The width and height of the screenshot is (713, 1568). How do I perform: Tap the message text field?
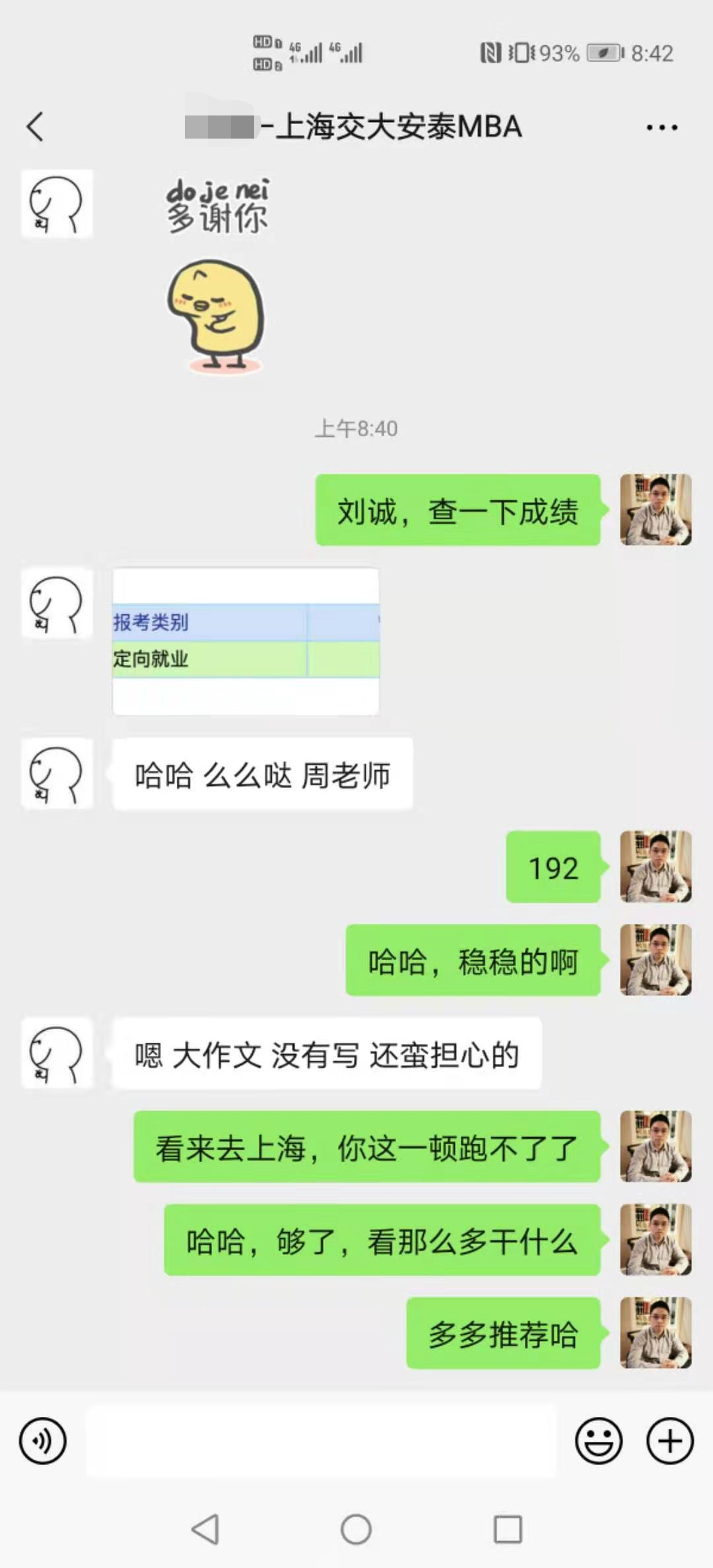click(321, 1441)
